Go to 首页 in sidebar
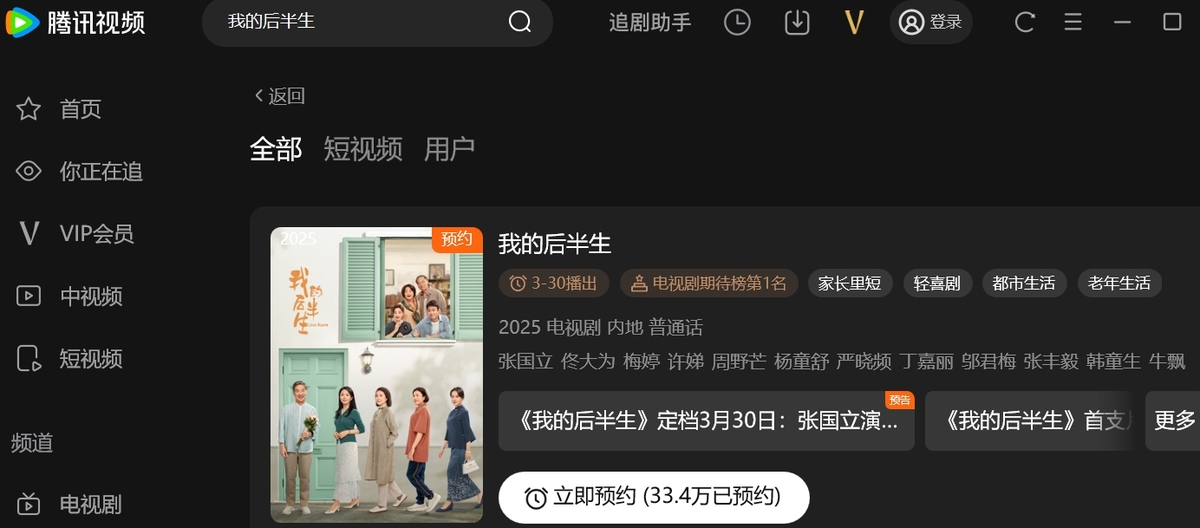1200x528 pixels. pyautogui.click(x=80, y=109)
